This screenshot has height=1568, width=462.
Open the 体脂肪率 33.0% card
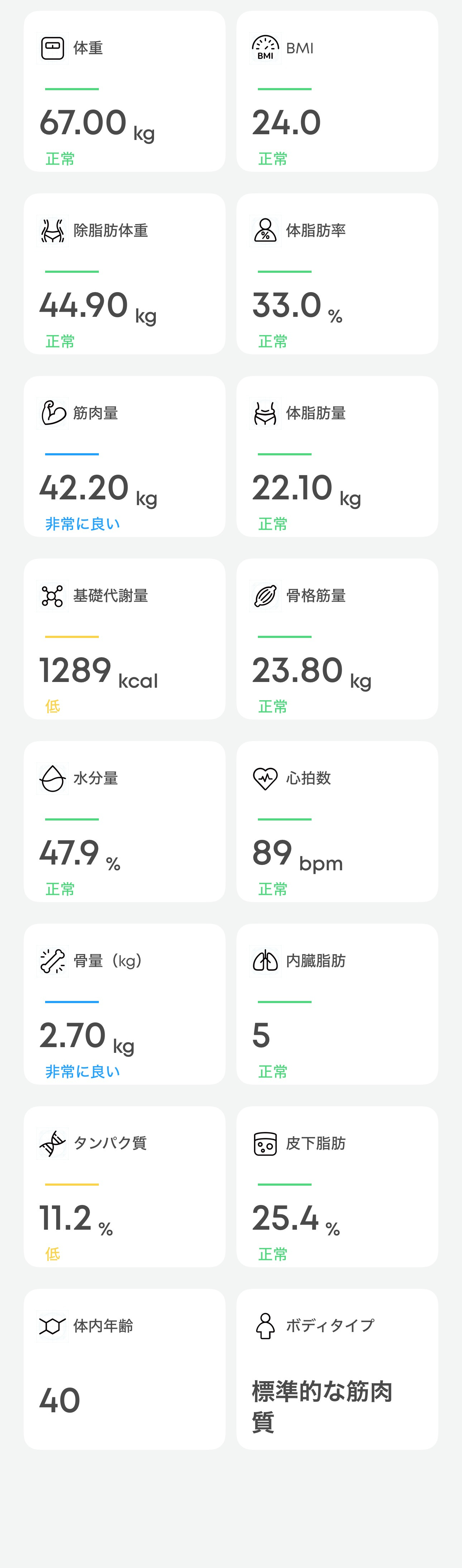click(337, 274)
